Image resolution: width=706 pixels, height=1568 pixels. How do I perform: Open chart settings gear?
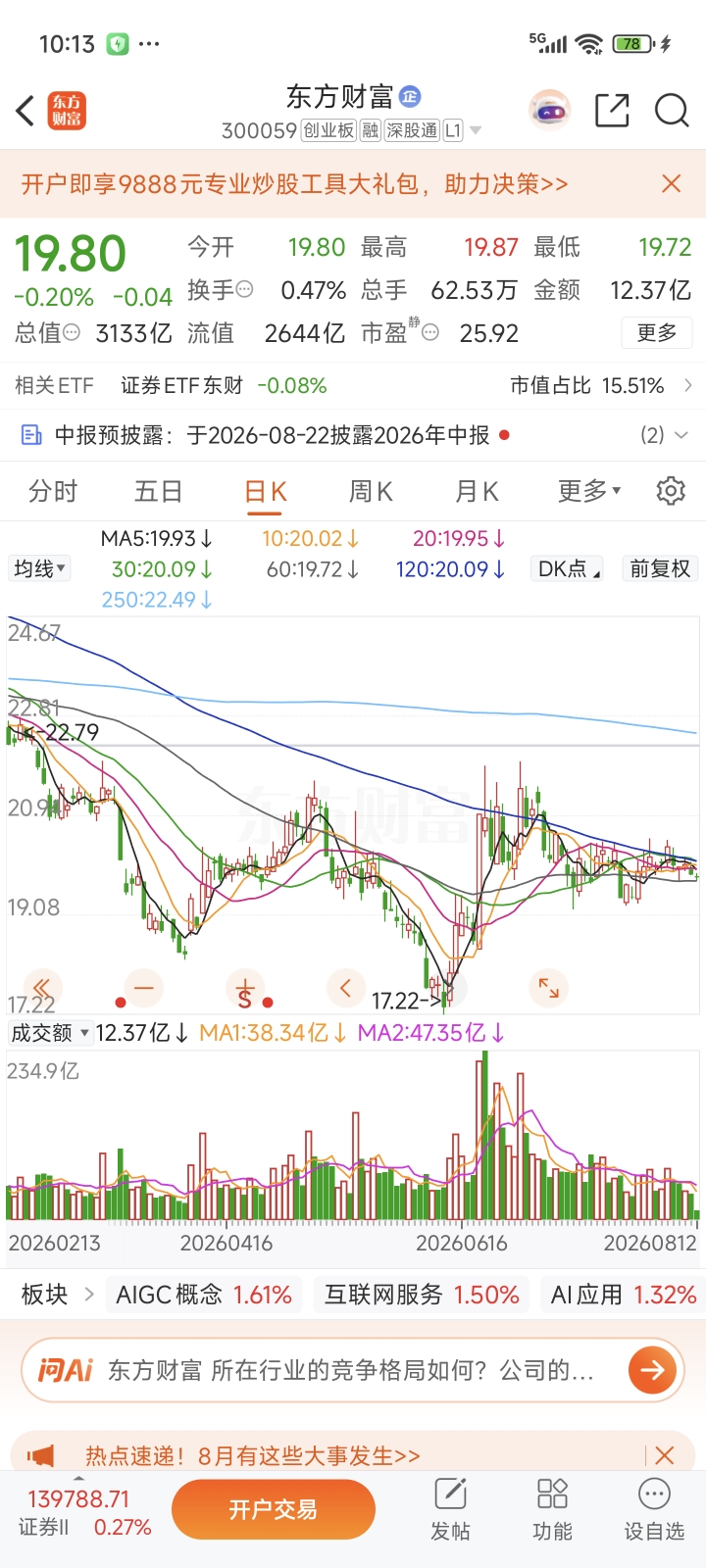click(x=671, y=490)
